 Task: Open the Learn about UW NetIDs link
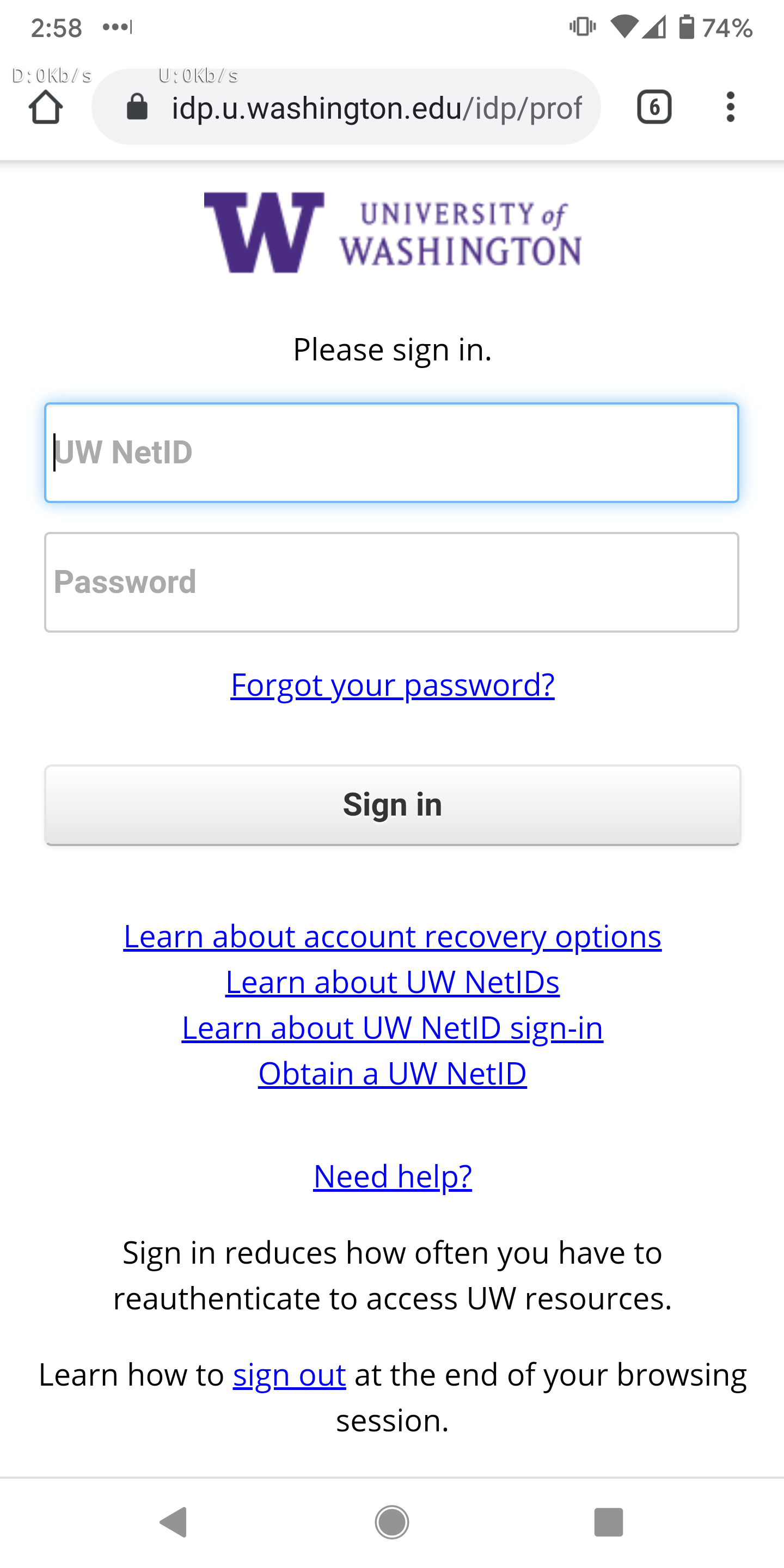(393, 982)
